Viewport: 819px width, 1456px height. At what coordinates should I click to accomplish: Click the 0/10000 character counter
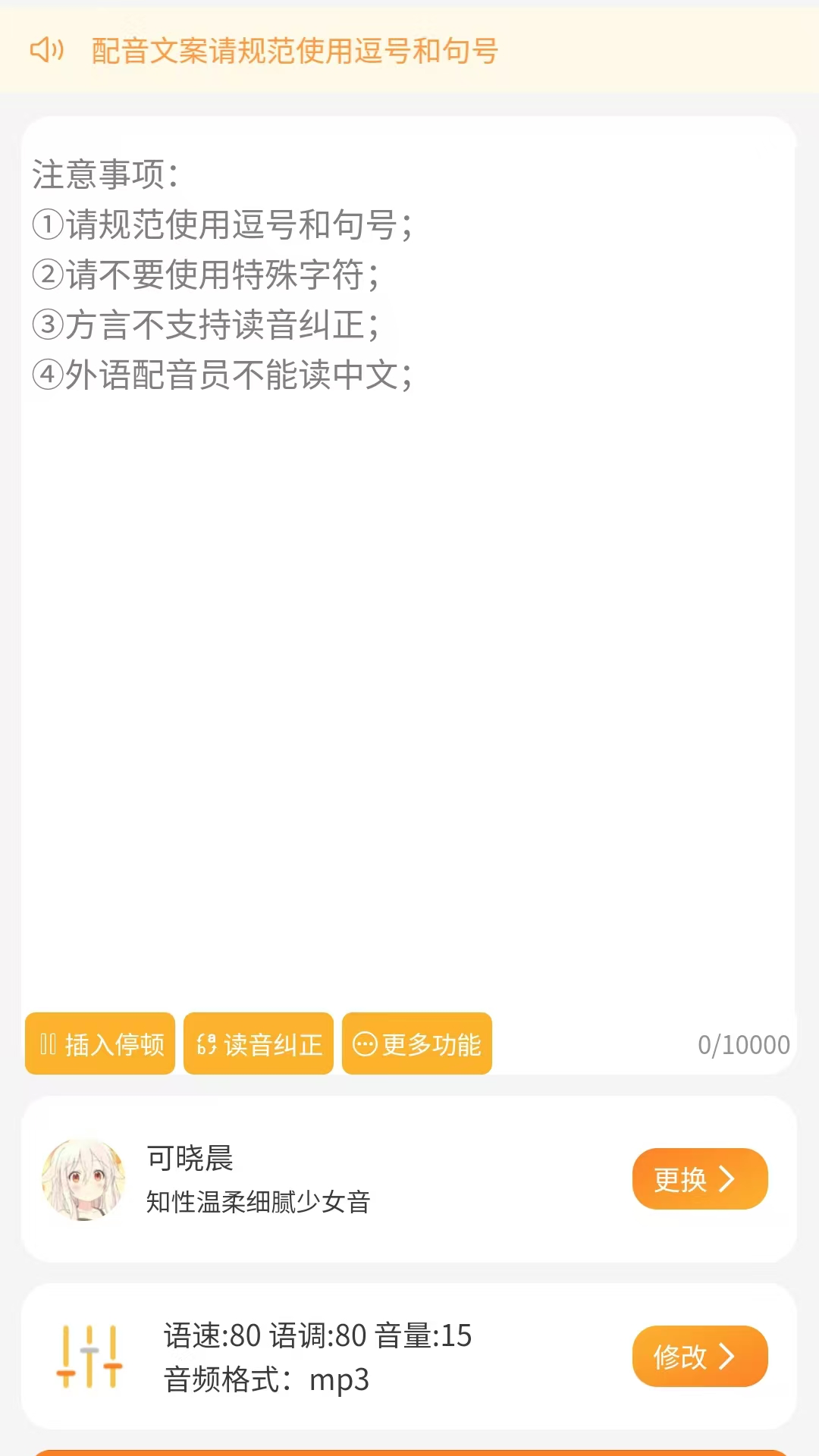(x=745, y=1044)
